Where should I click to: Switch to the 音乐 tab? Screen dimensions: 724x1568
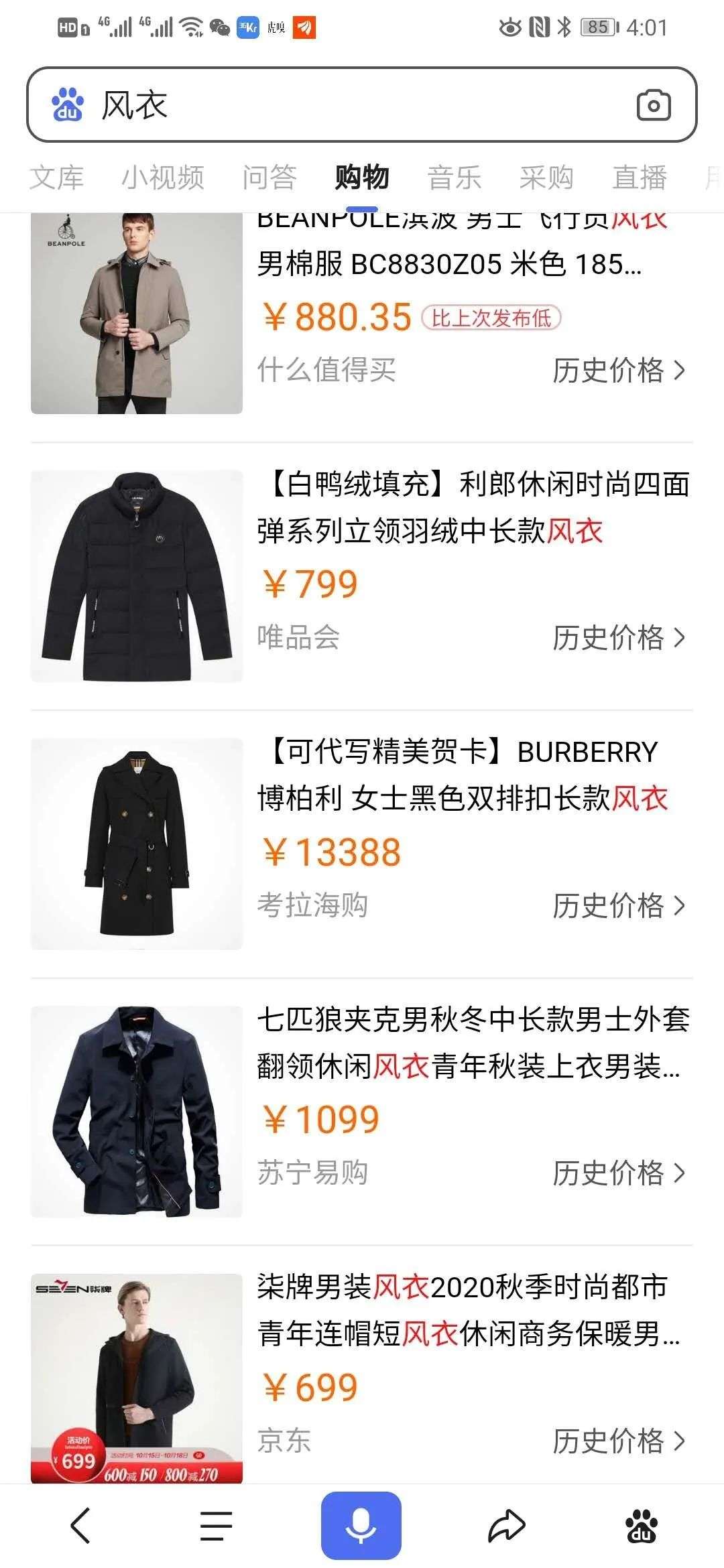coord(455,178)
